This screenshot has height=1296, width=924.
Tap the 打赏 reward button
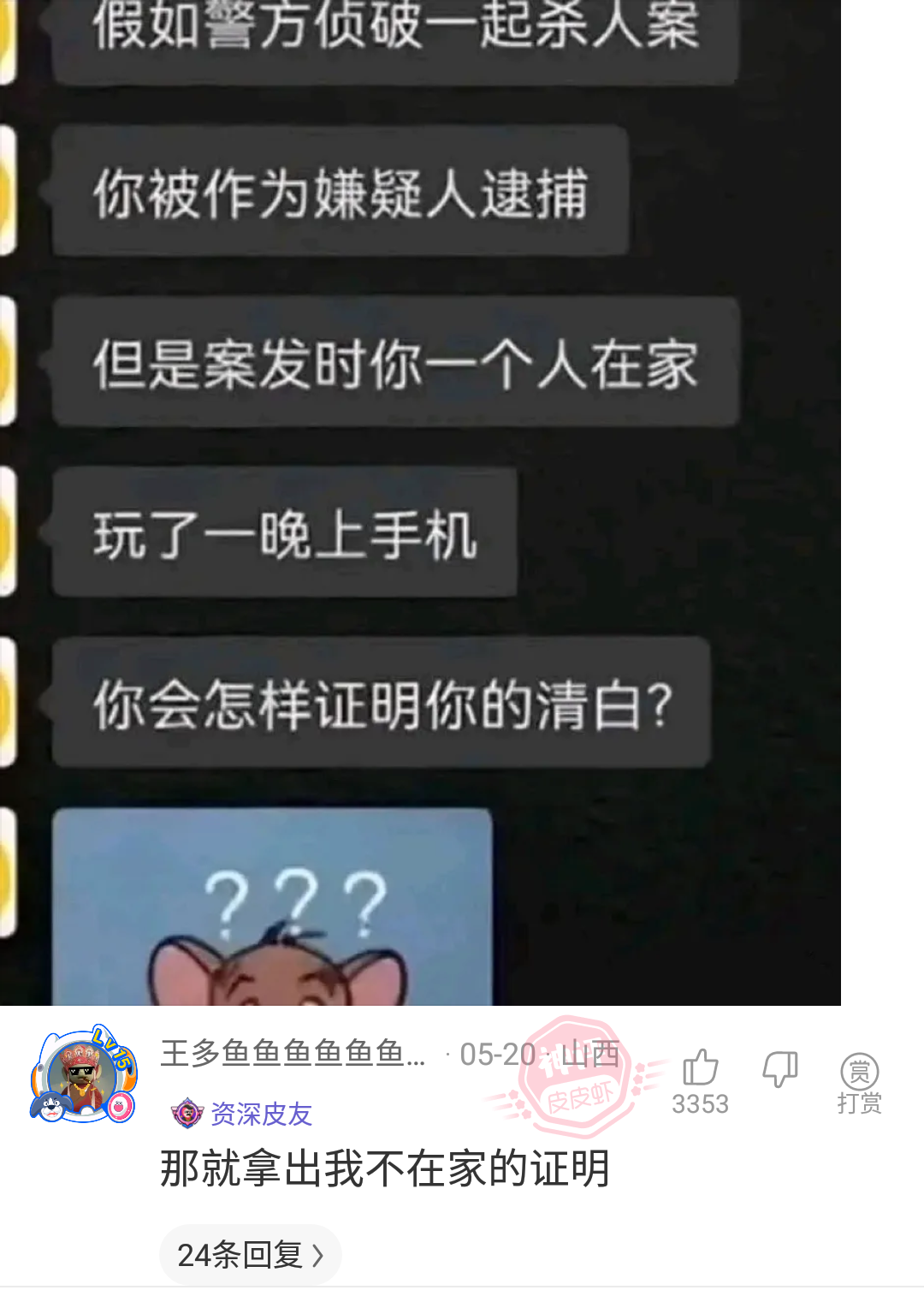point(859,1082)
